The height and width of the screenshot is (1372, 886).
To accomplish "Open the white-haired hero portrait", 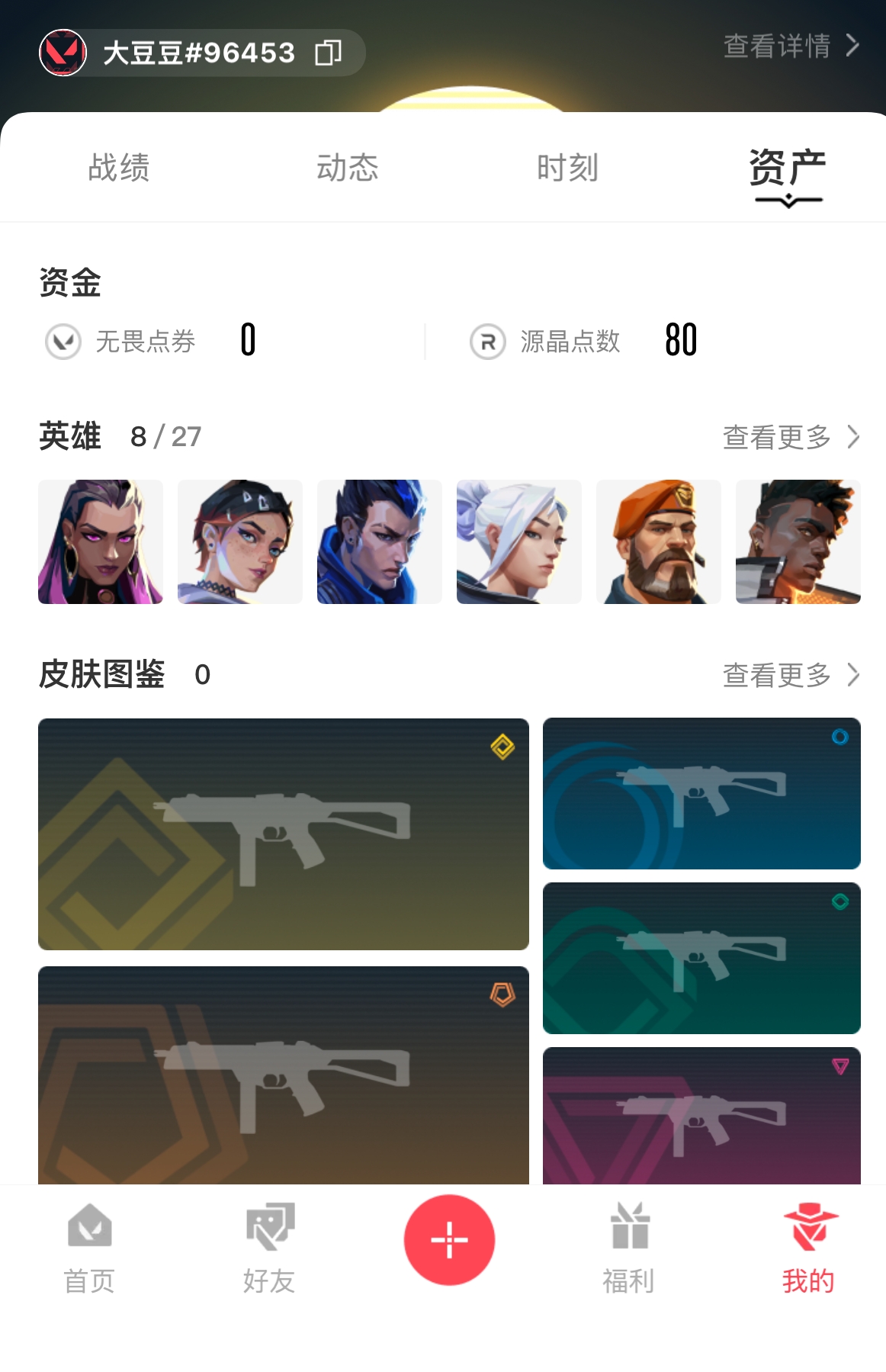I will pos(518,541).
